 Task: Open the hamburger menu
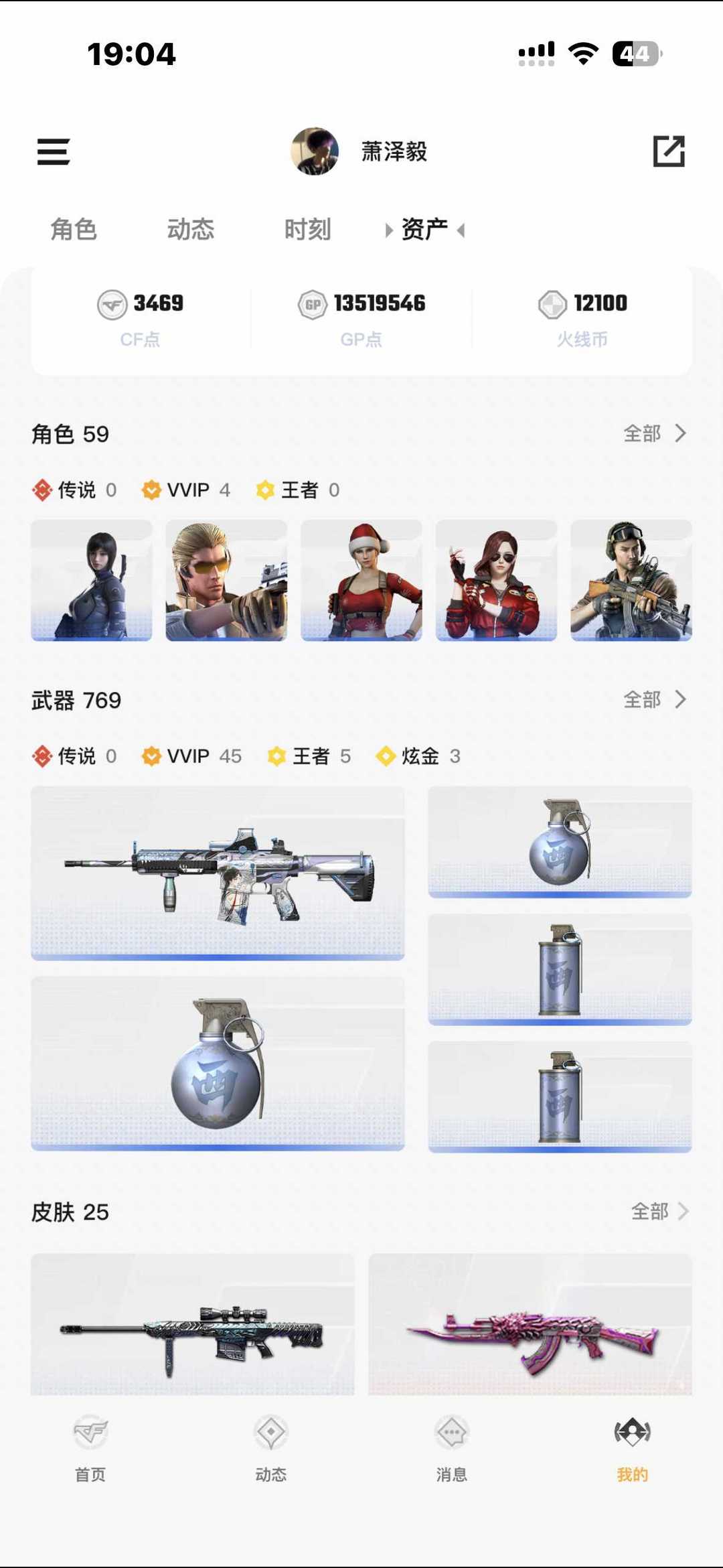(x=54, y=152)
